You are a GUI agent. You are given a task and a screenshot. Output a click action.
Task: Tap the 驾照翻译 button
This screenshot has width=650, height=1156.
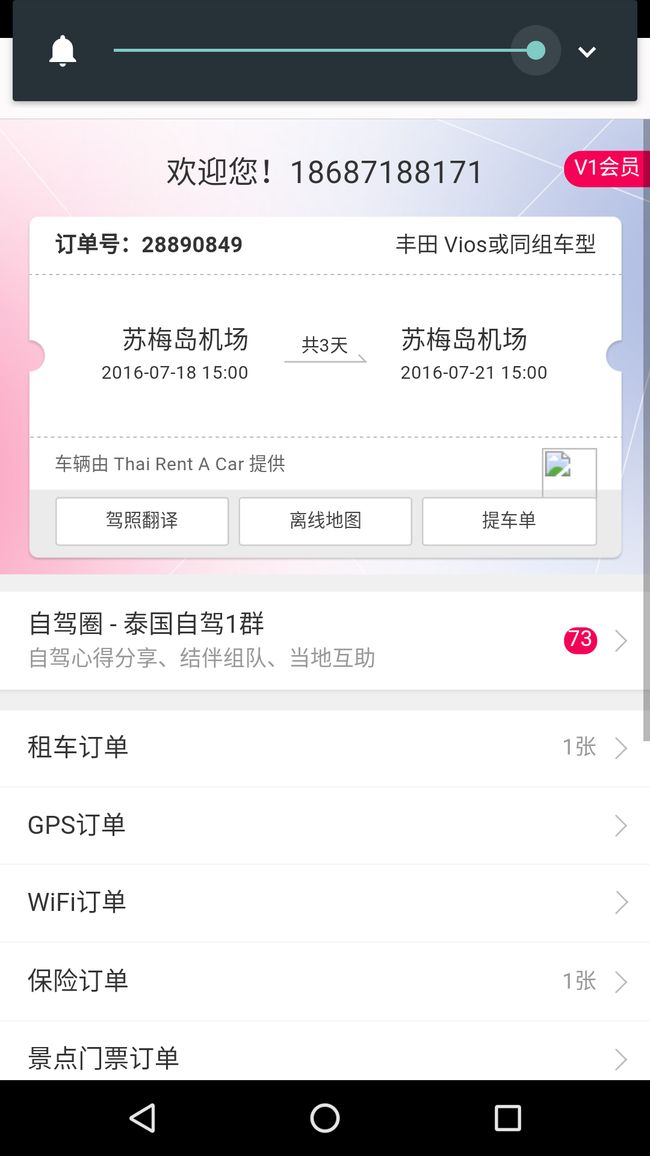(x=142, y=520)
